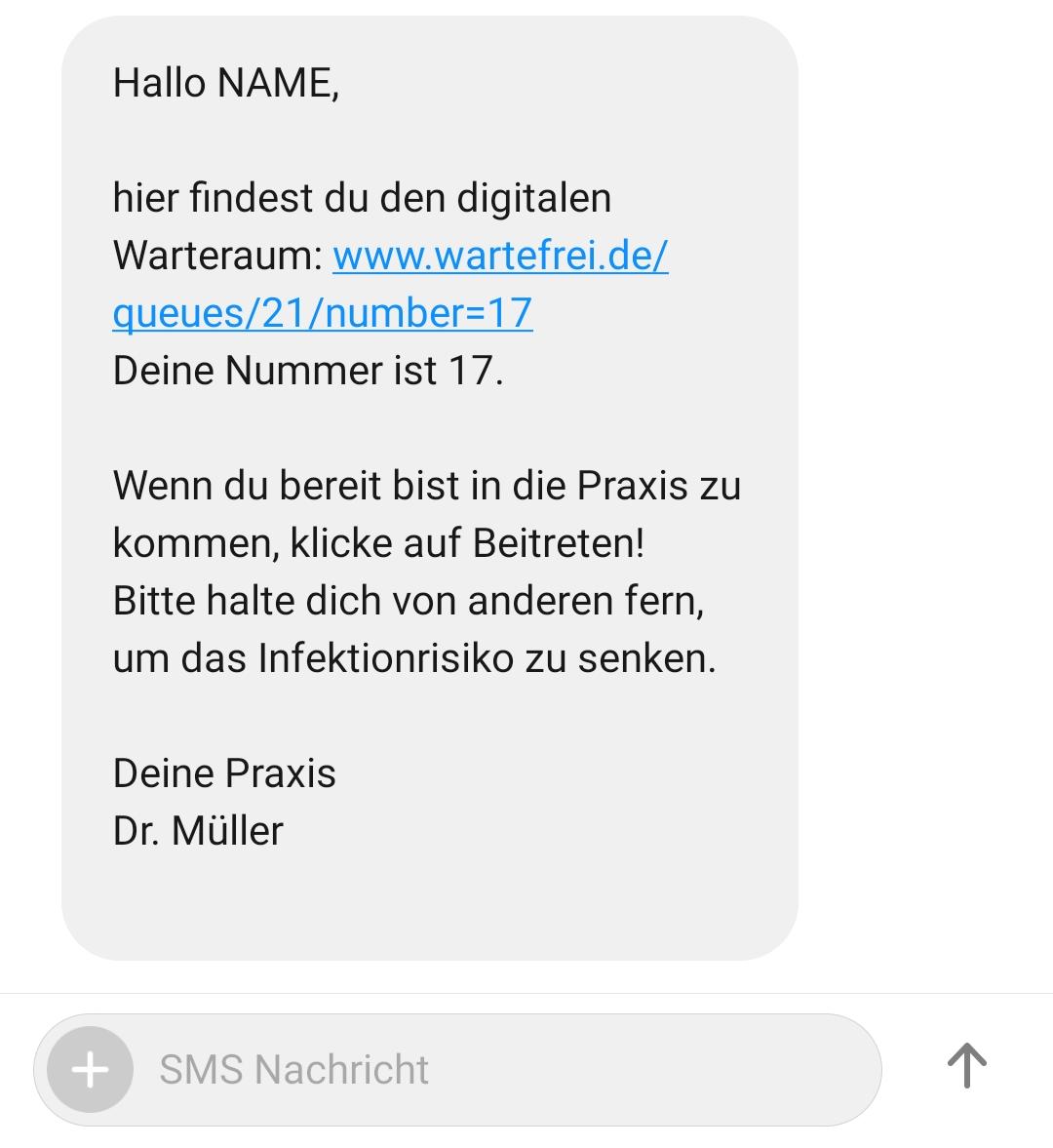Send the message with the arrow
The width and height of the screenshot is (1053, 1148).
point(966,1065)
